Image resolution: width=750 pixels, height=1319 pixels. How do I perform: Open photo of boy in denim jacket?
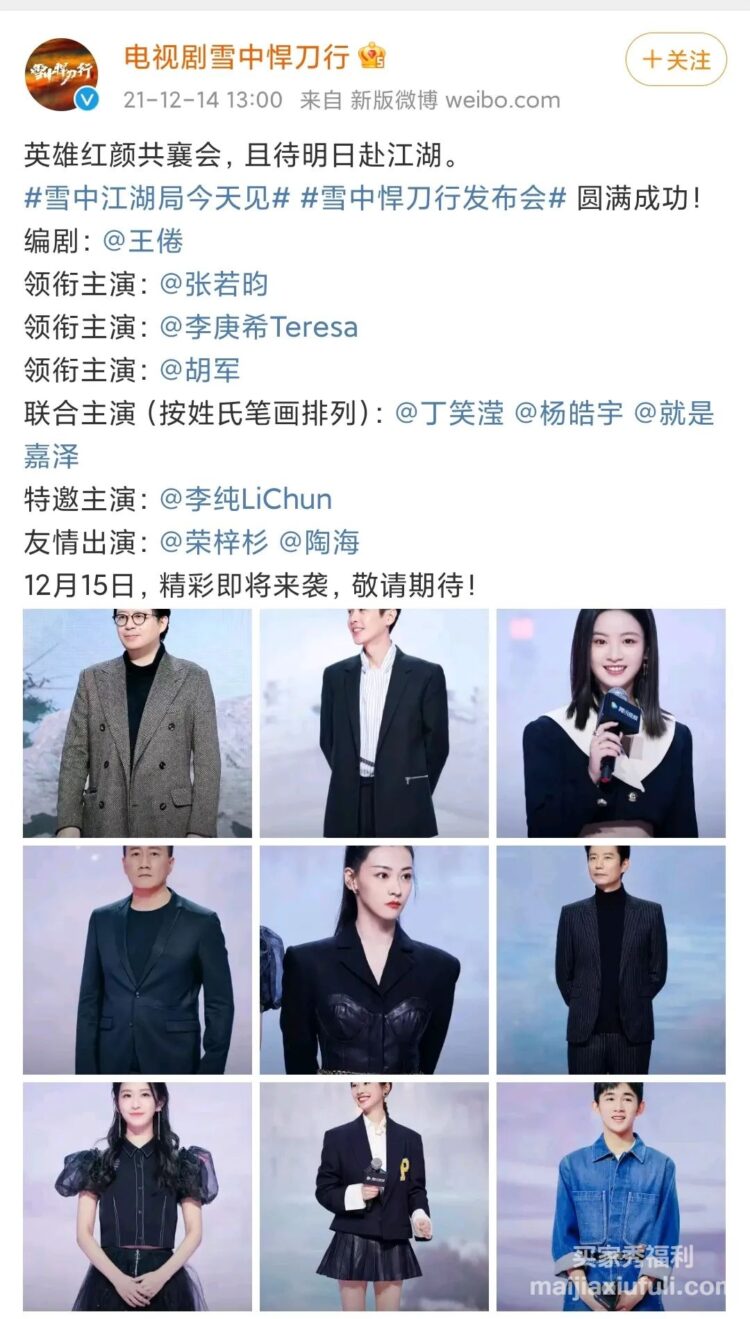coord(611,1196)
